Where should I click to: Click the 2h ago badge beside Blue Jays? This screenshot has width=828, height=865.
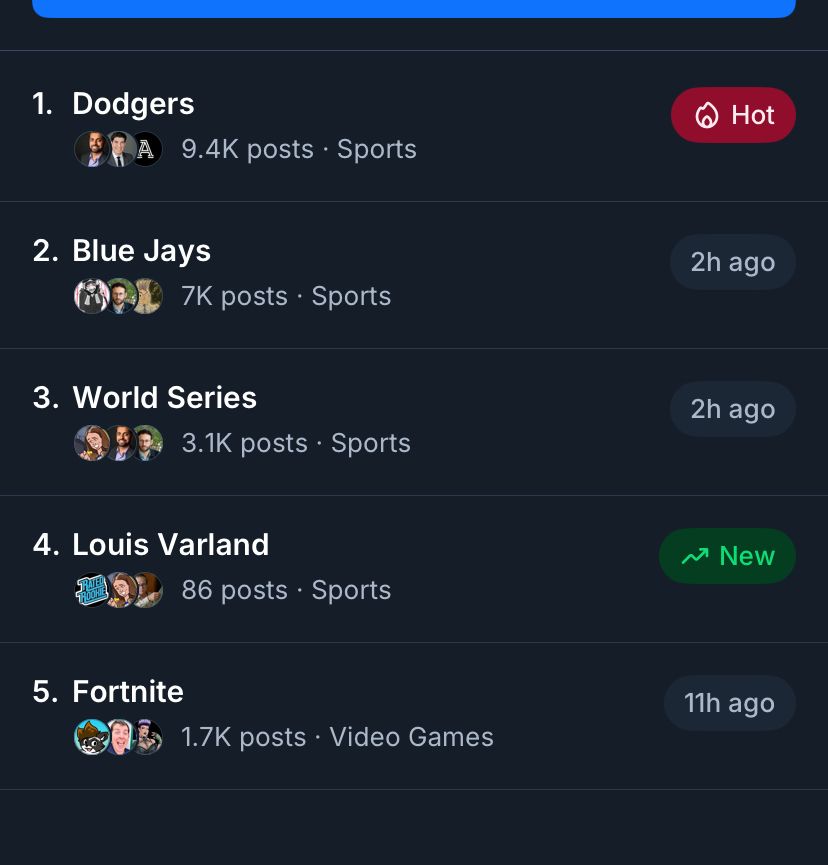733,262
